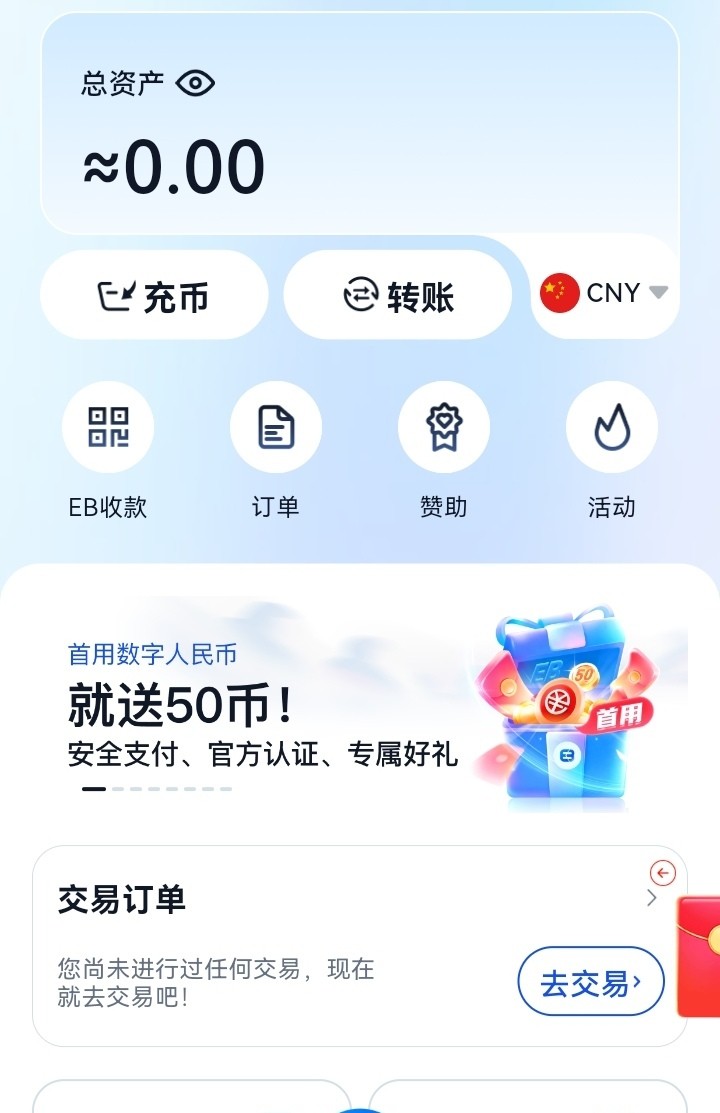Hide the total assets balance
Screen dimensions: 720x1113
coord(195,83)
